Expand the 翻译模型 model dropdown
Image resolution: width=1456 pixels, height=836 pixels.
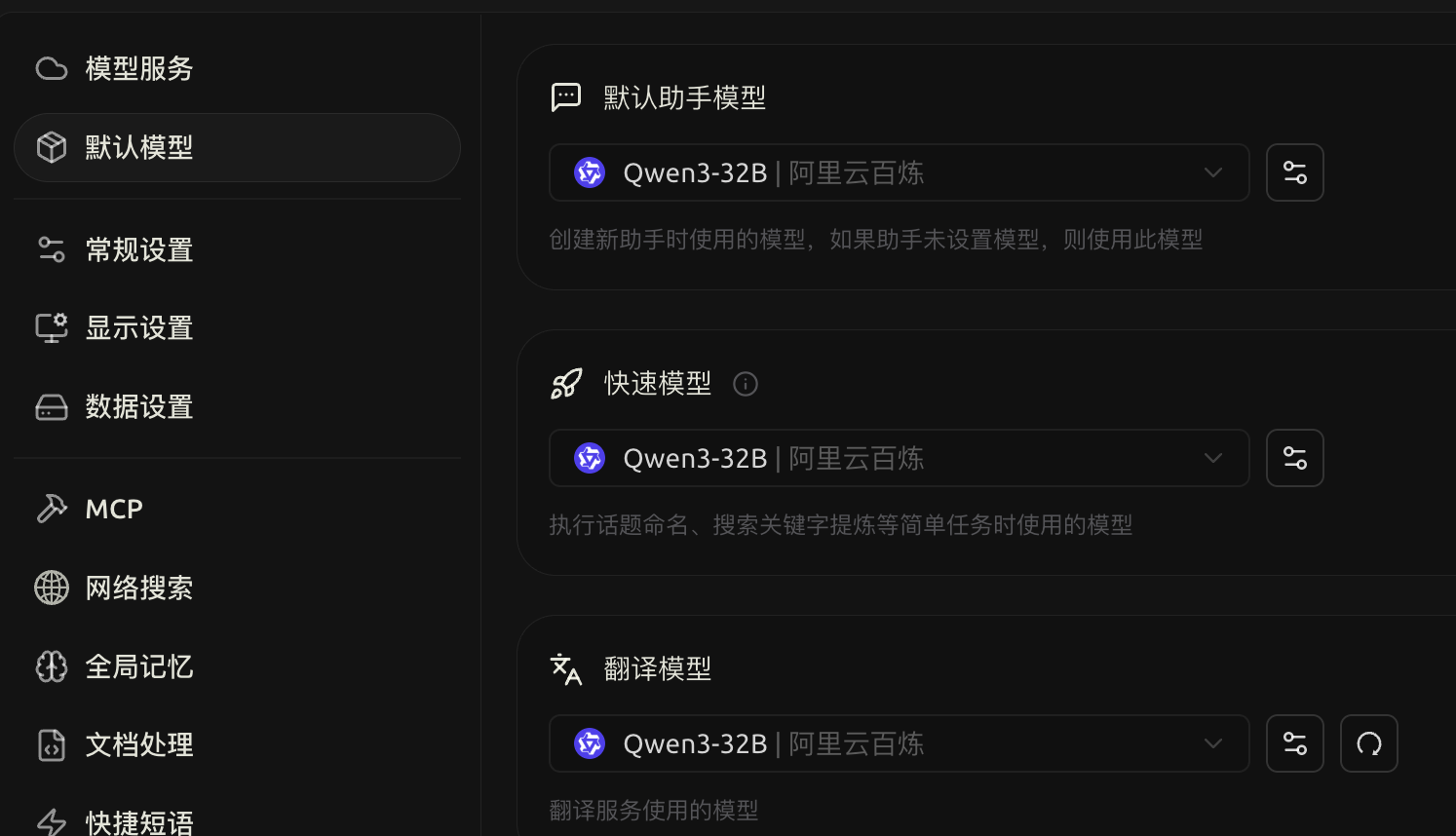pos(899,743)
